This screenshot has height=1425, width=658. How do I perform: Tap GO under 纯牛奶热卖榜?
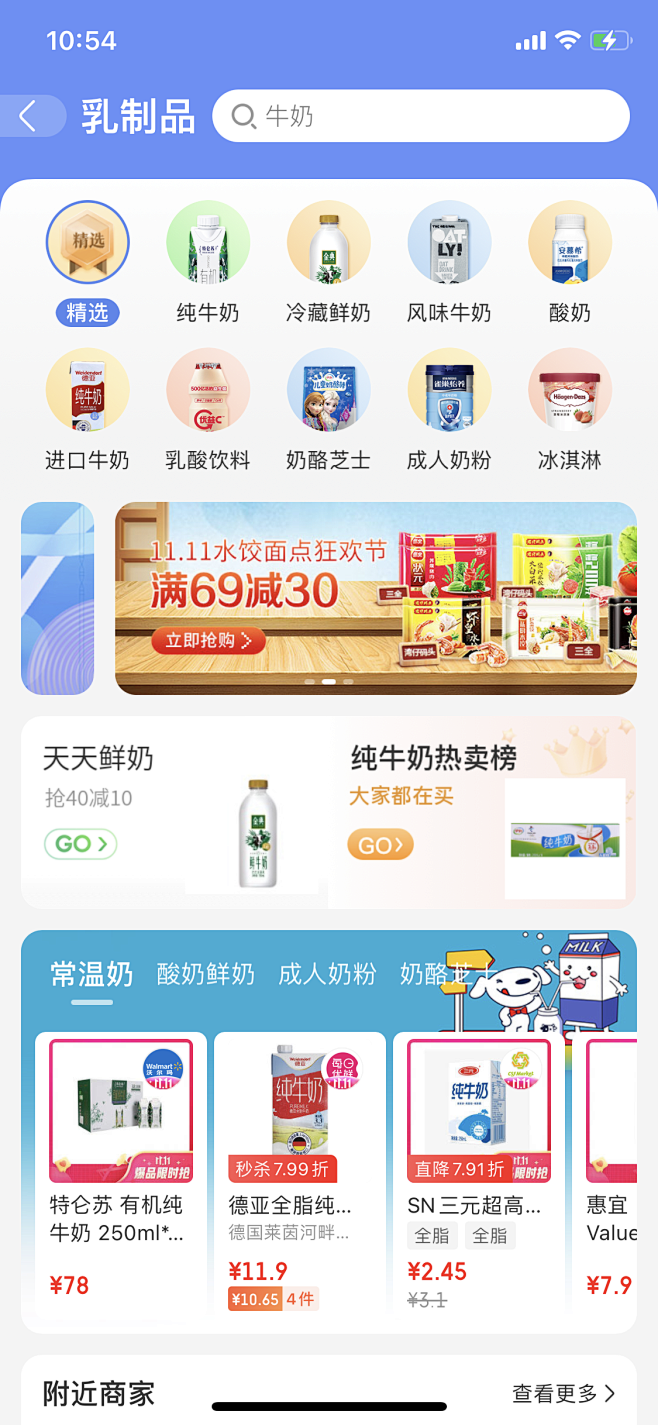click(x=380, y=845)
